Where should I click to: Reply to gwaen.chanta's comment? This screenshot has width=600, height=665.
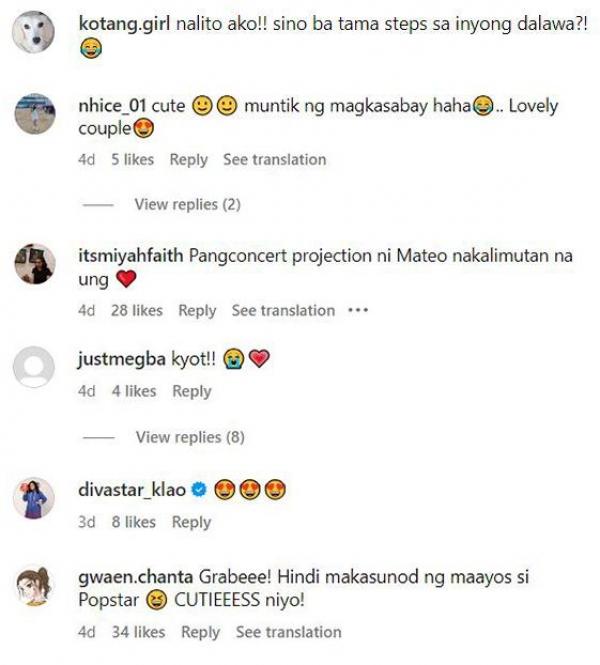200,632
